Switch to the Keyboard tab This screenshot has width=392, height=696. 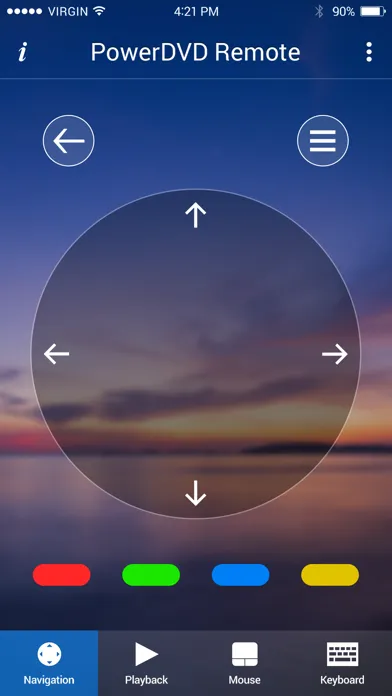pyautogui.click(x=343, y=663)
